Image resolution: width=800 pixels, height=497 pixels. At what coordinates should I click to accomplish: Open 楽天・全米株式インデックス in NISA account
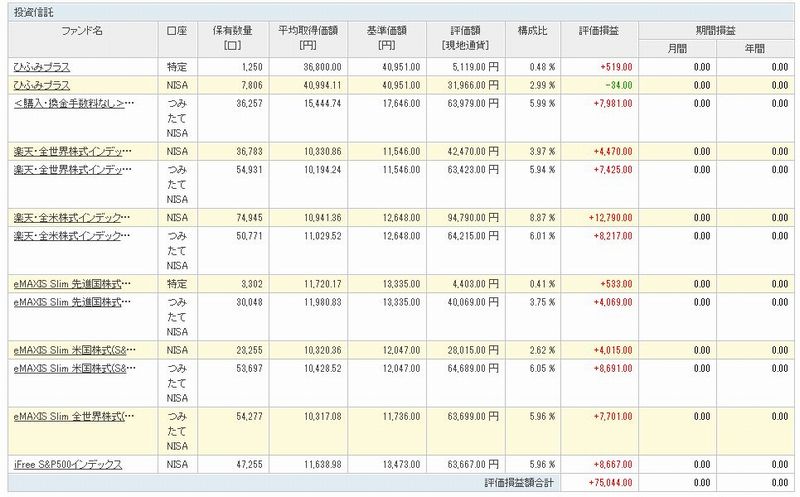pos(72,216)
